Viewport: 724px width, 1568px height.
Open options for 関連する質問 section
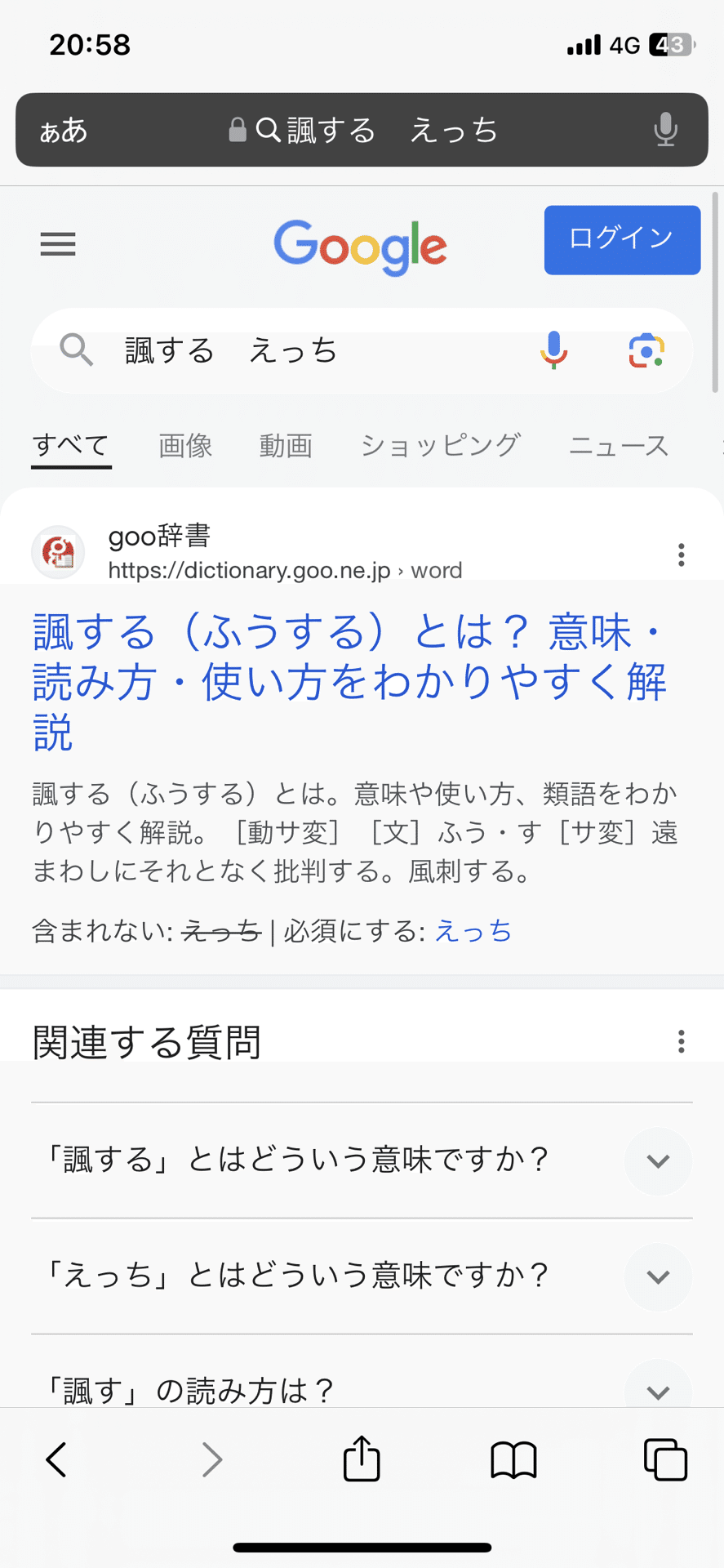point(681,1041)
